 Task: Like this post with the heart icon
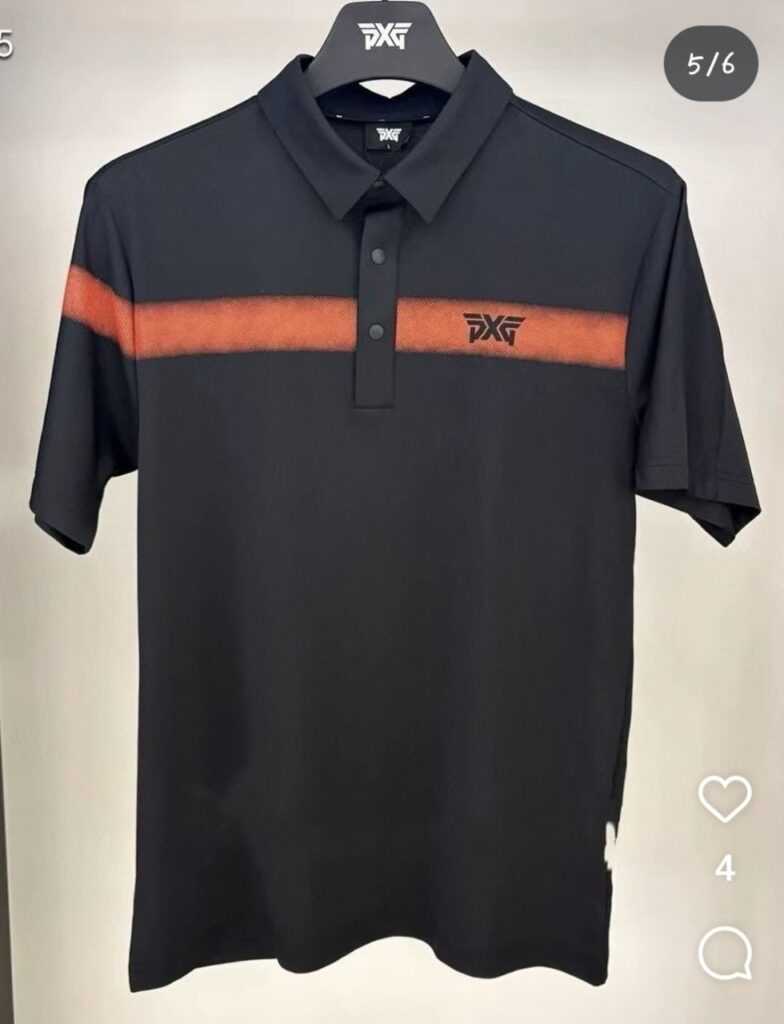(725, 798)
